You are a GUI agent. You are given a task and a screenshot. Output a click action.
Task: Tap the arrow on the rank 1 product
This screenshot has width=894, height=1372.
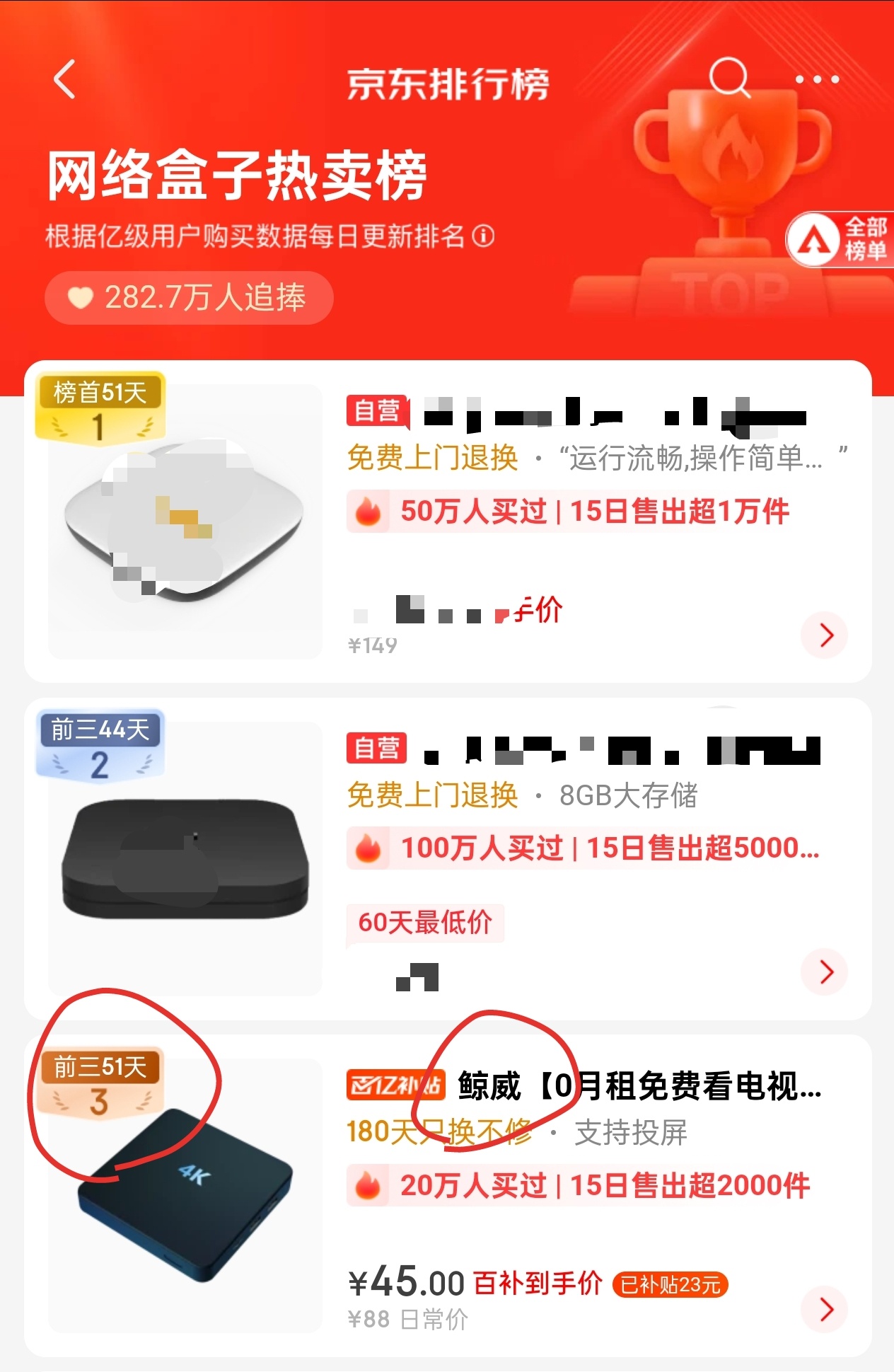pos(825,635)
